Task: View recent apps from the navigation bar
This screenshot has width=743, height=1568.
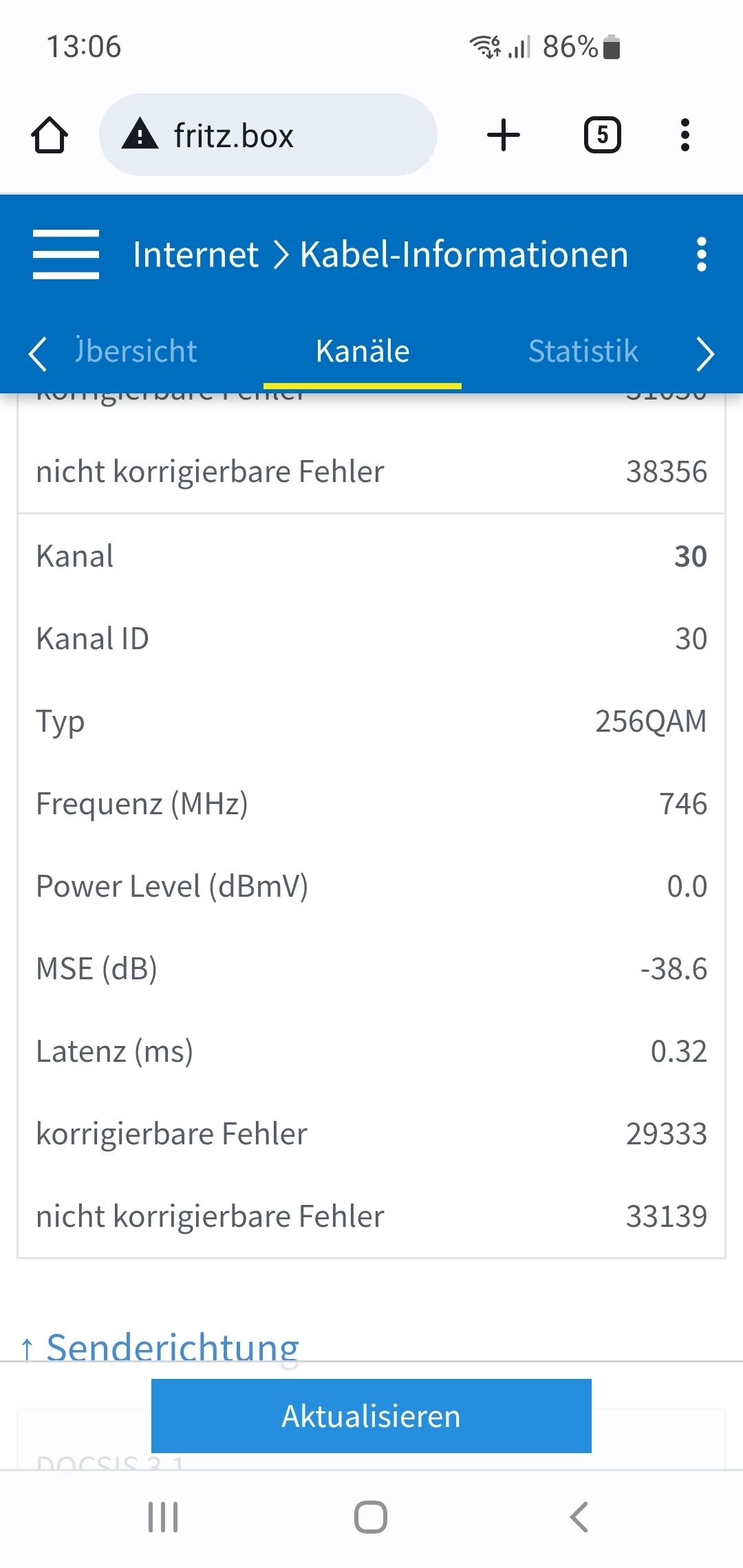Action: [163, 1517]
